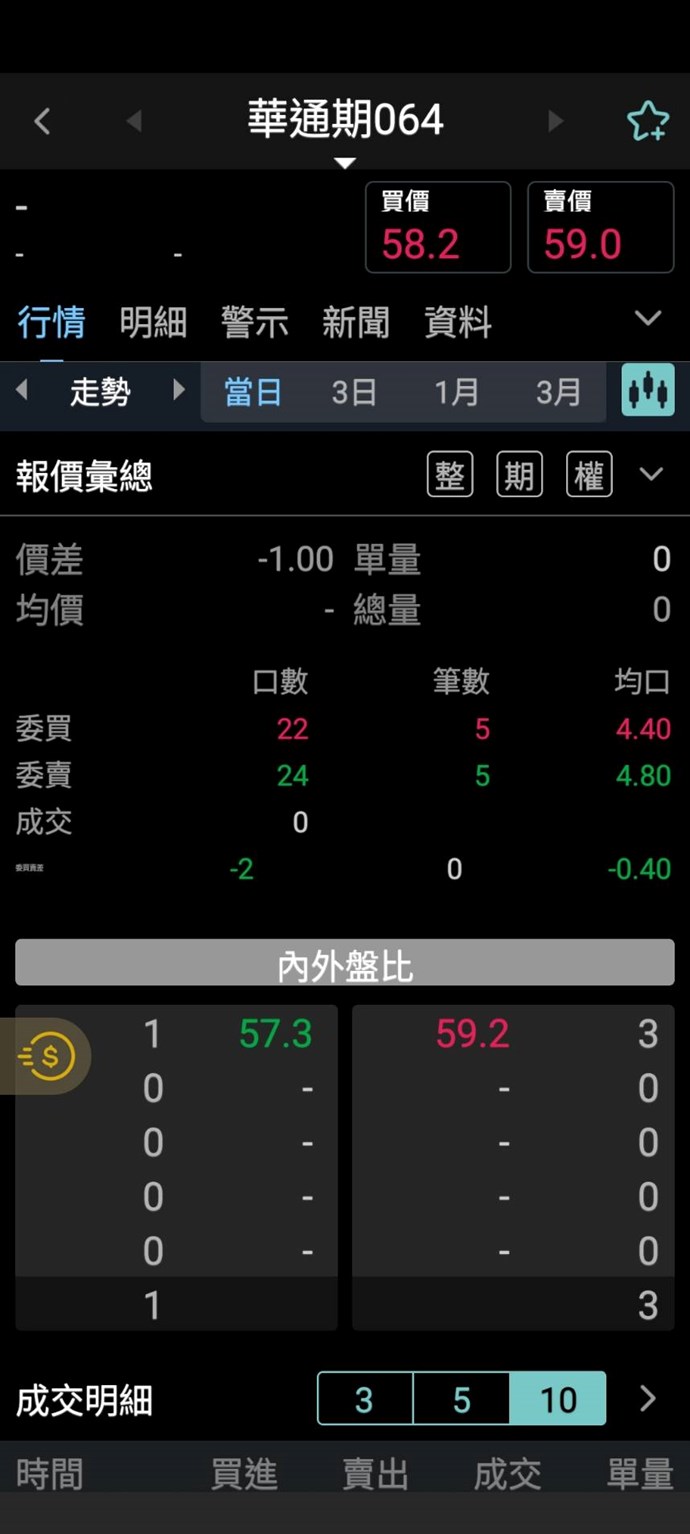
Task: Select the 3月 chart range
Action: pos(557,392)
